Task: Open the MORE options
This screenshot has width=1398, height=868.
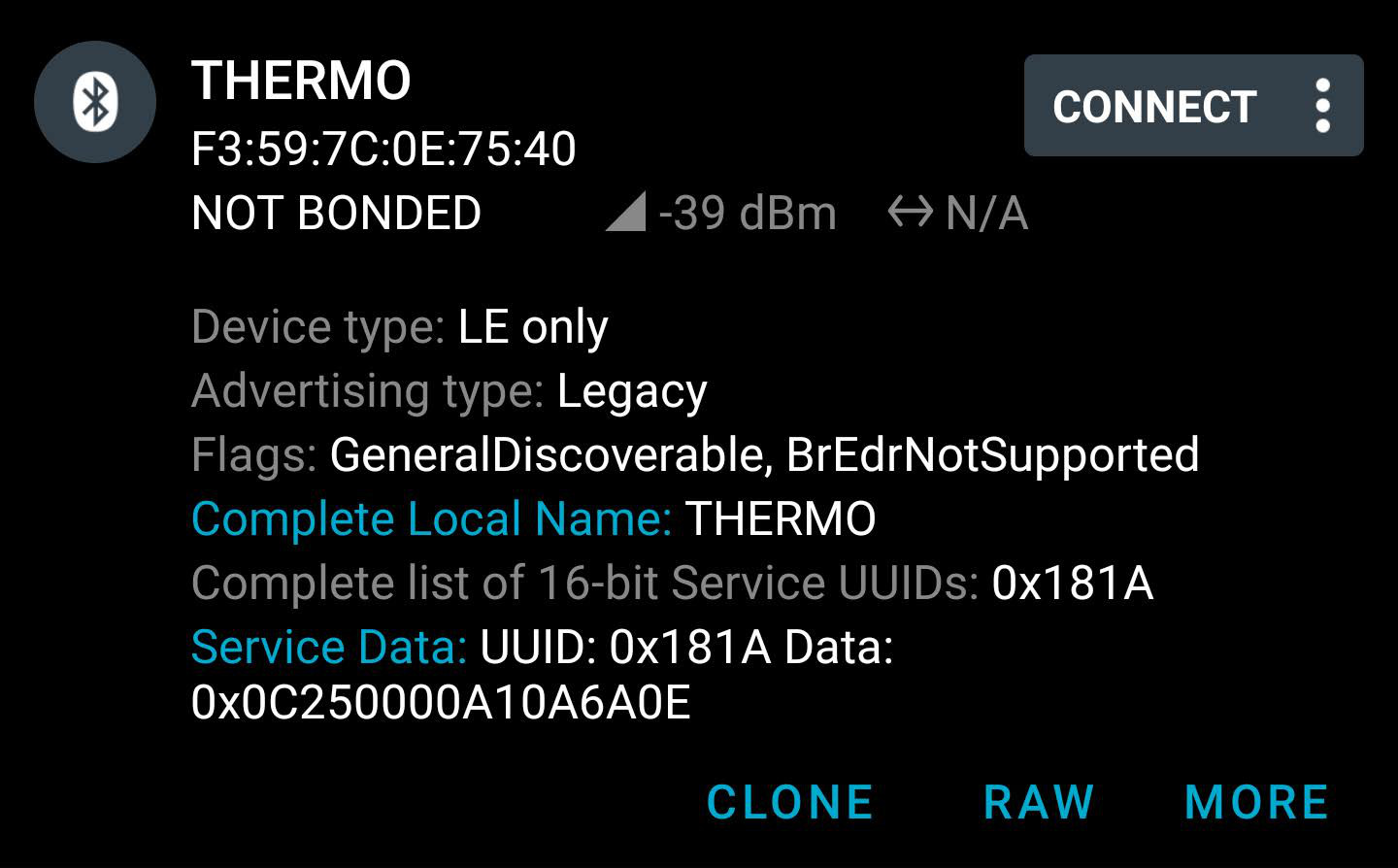Action: coord(1256,802)
